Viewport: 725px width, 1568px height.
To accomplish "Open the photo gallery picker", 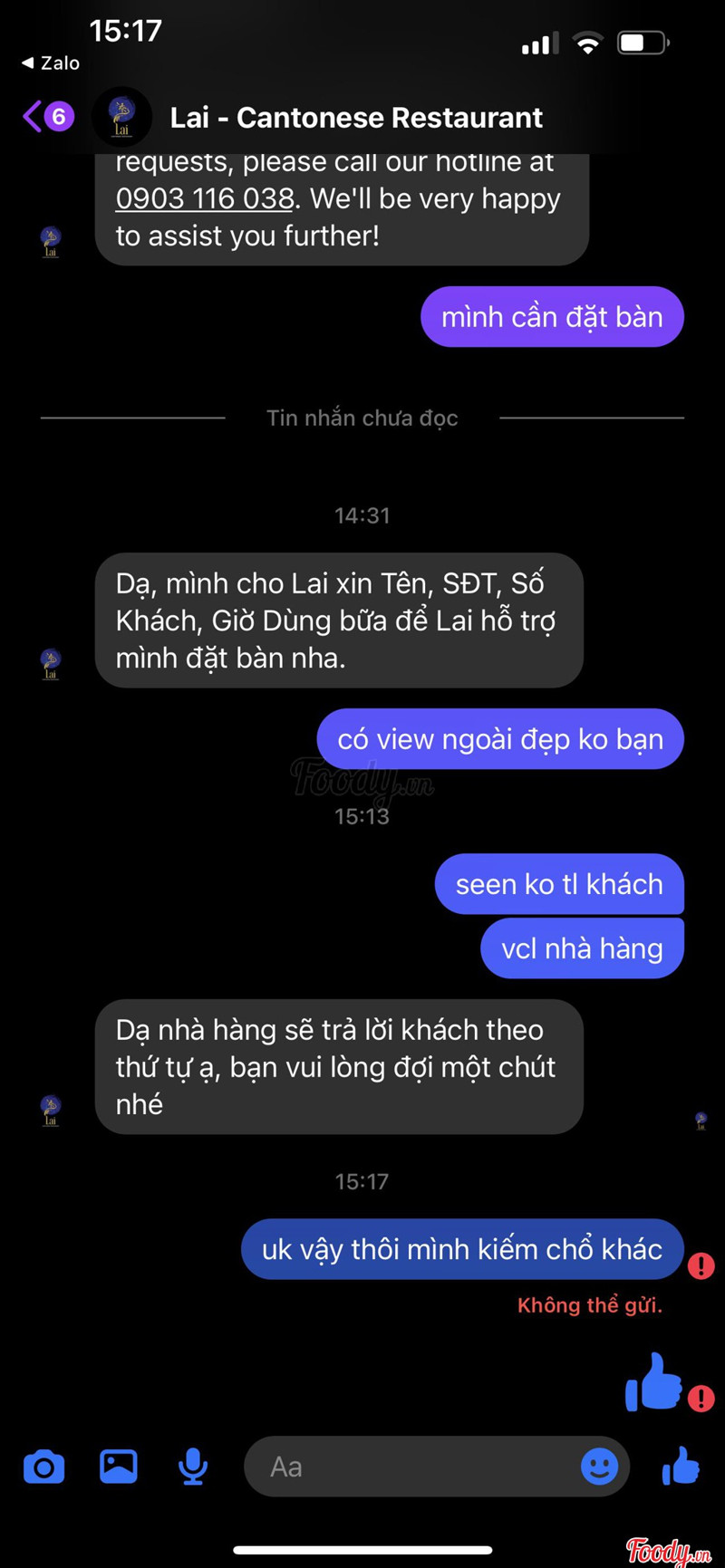I will [x=118, y=1466].
